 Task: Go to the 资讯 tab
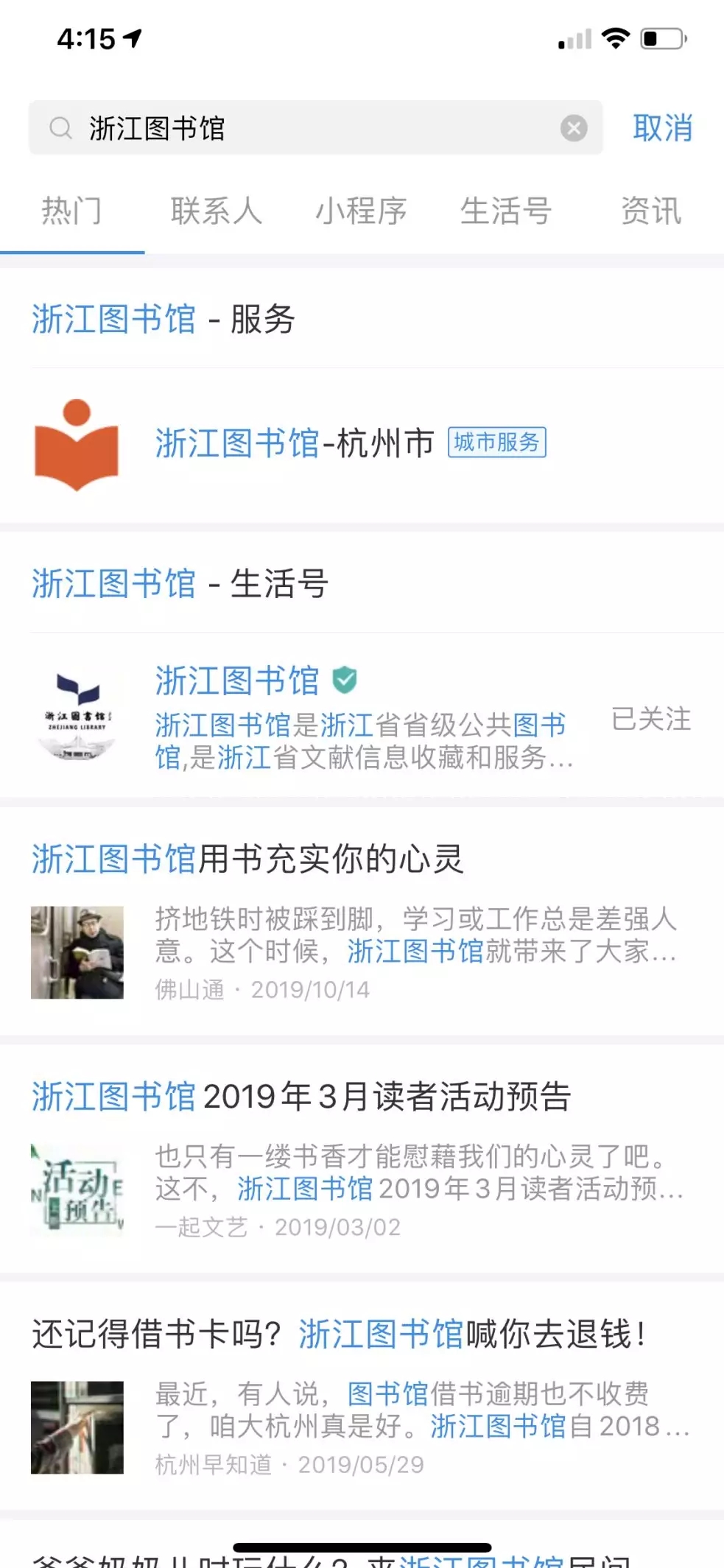[x=651, y=211]
